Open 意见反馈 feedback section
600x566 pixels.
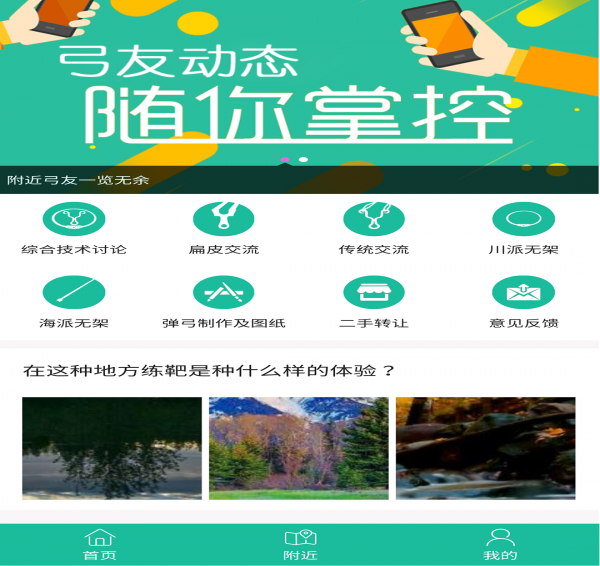[x=523, y=302]
